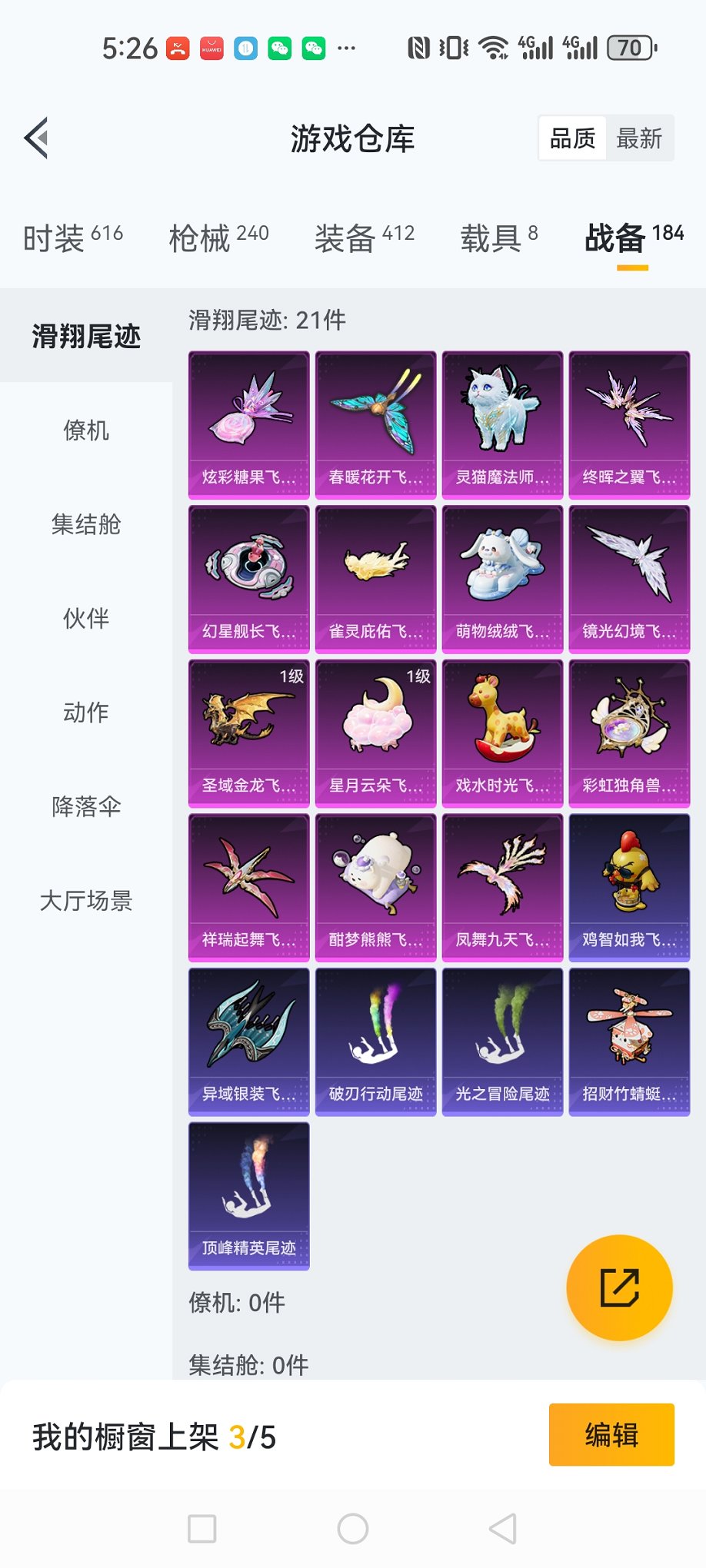
Task: Select the 萌物绒绒飞 bunny trail
Action: [x=501, y=577]
